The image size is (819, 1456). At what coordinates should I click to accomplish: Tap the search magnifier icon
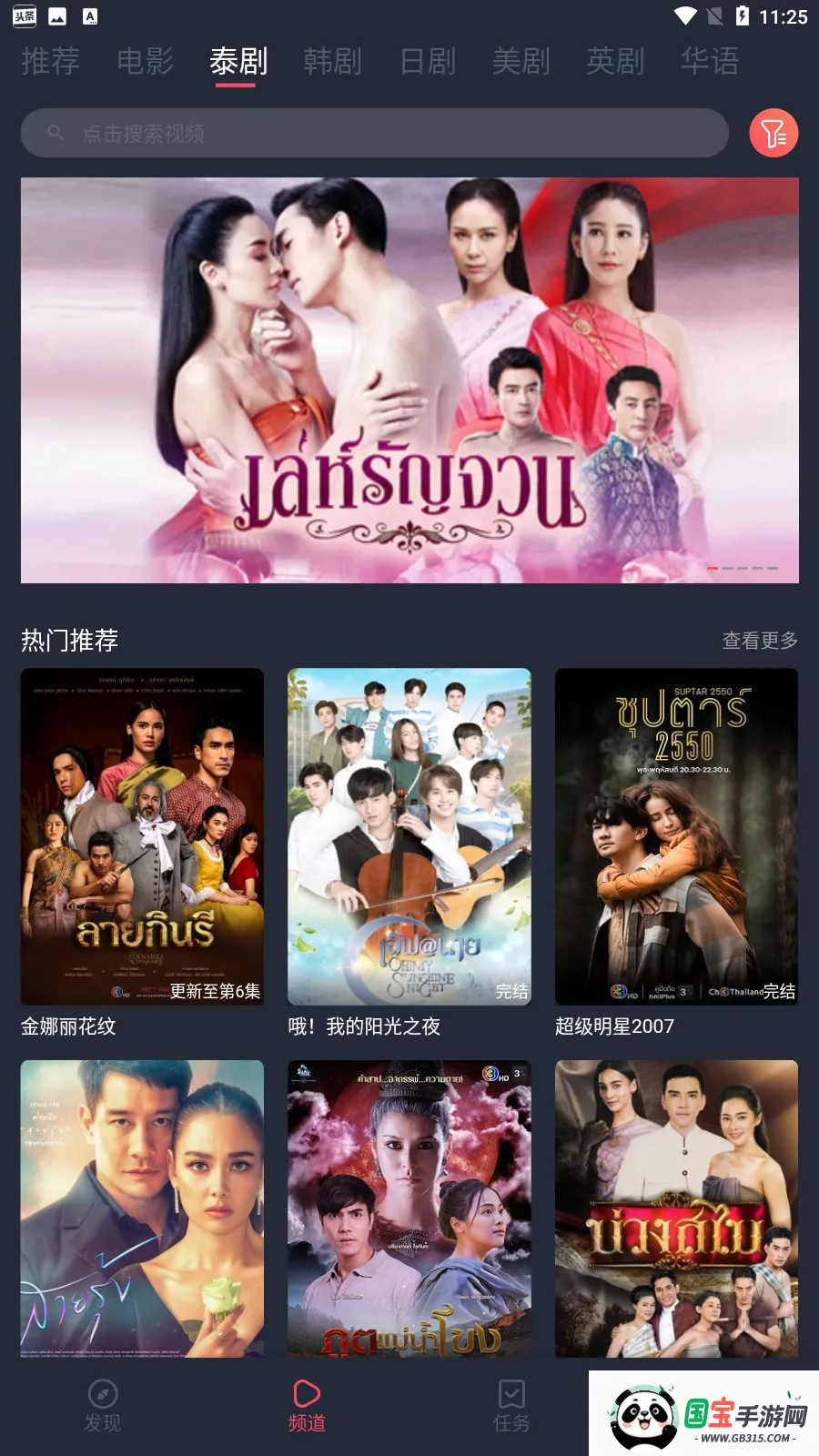pos(56,133)
